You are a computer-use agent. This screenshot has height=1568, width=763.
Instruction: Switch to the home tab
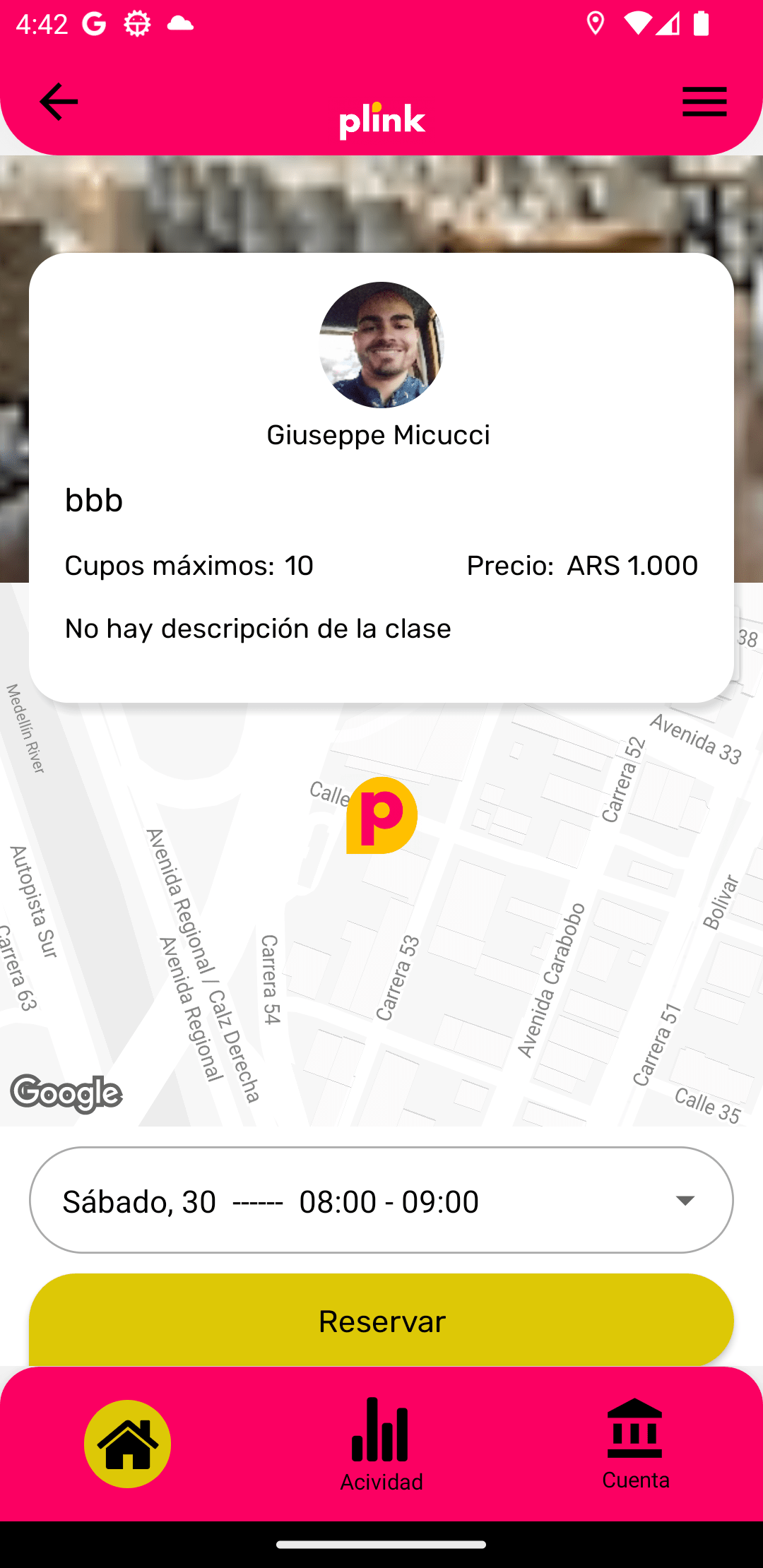point(128,1444)
